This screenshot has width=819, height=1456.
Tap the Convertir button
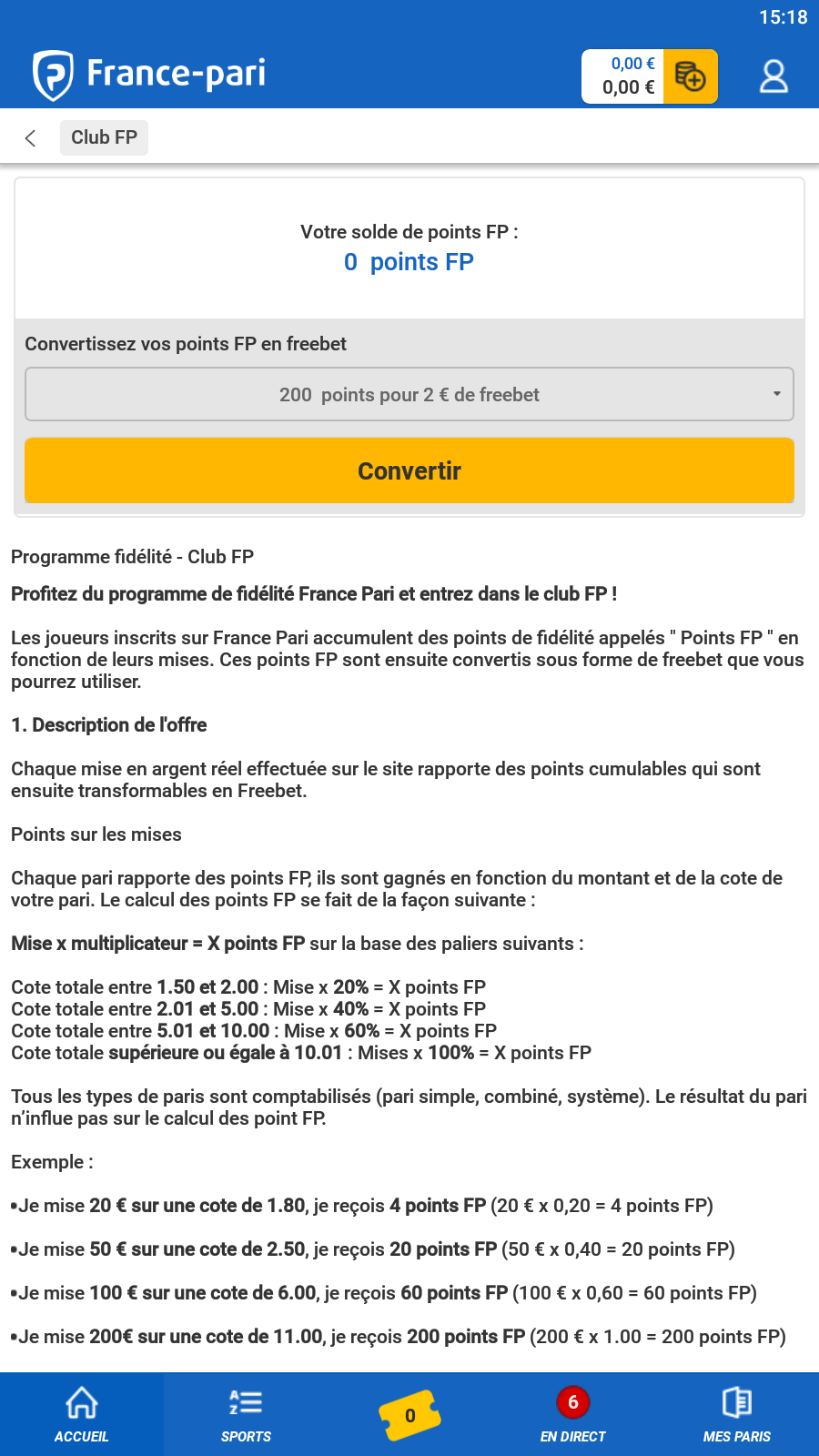tap(409, 470)
